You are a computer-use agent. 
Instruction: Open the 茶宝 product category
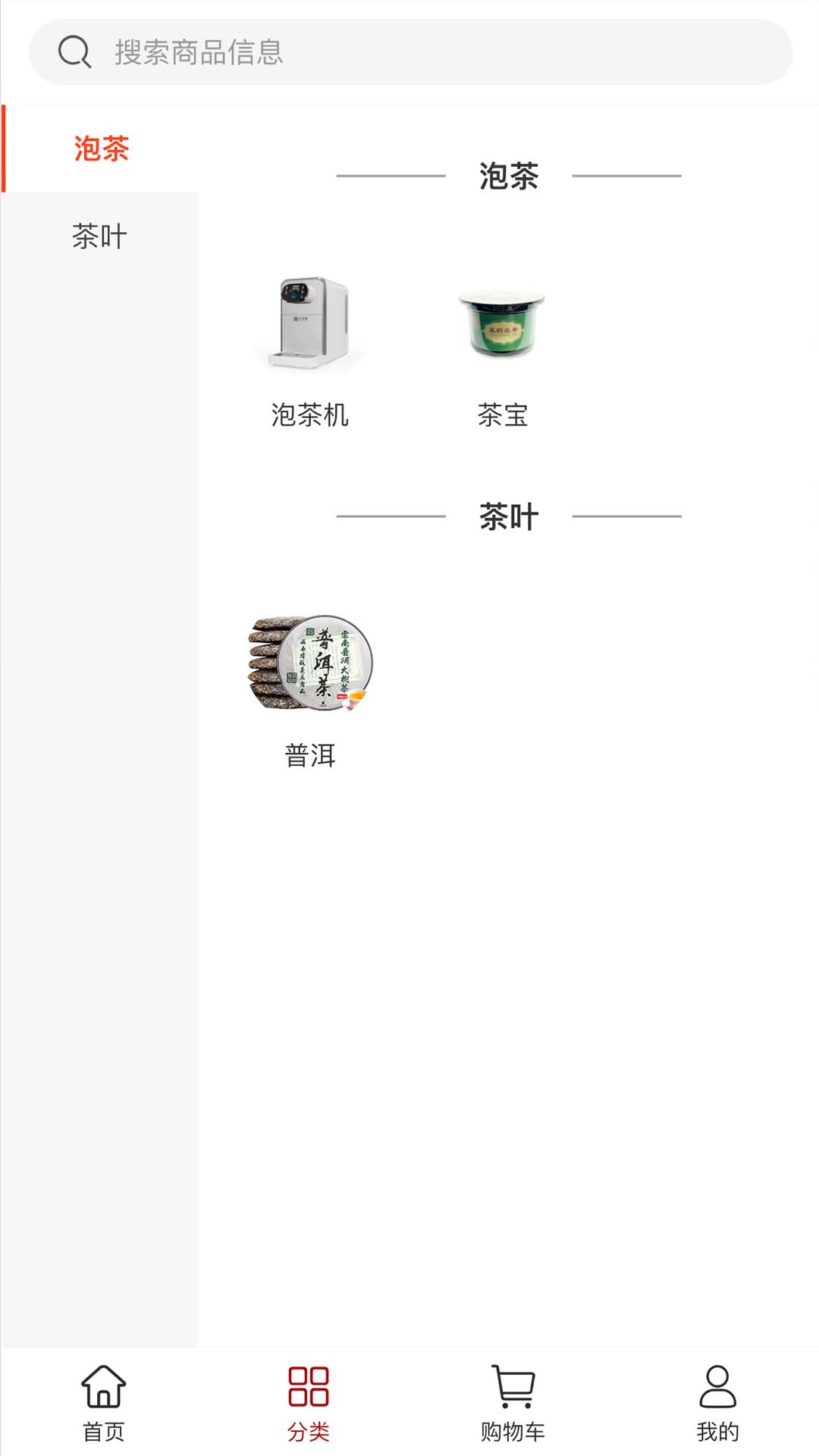tap(502, 350)
